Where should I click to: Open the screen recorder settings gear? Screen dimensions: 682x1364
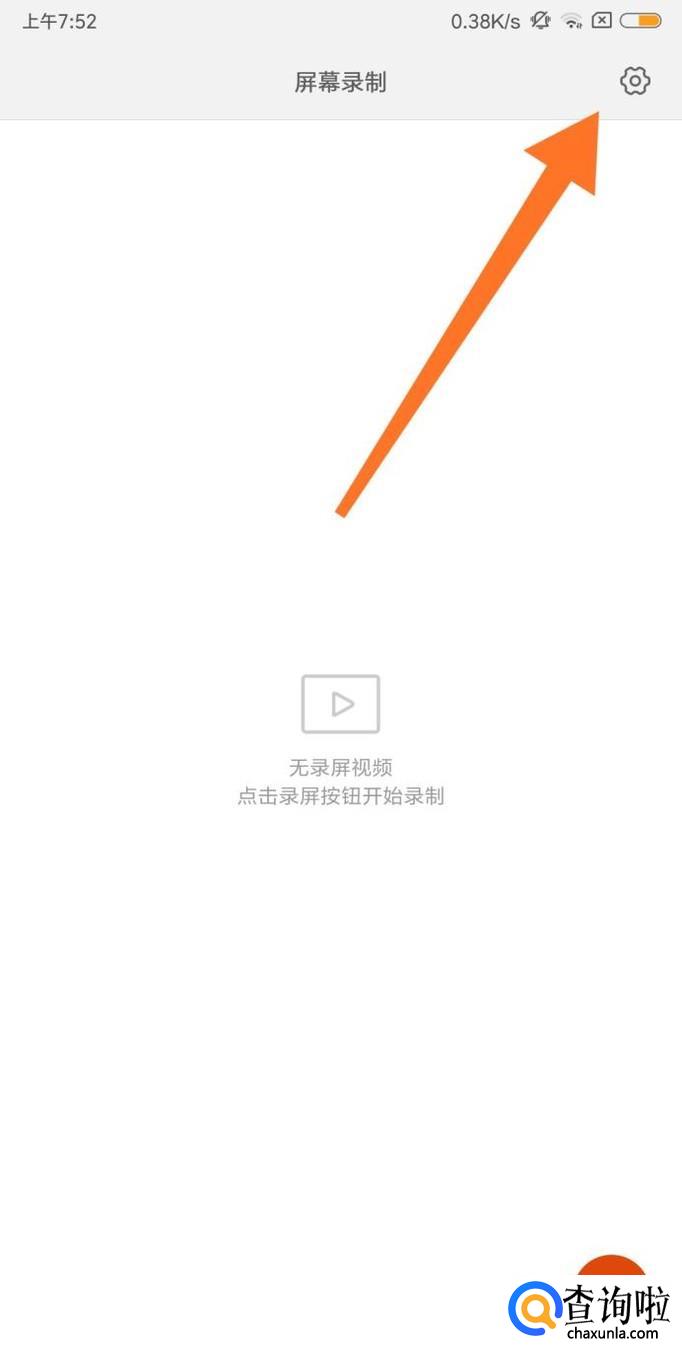pos(635,82)
